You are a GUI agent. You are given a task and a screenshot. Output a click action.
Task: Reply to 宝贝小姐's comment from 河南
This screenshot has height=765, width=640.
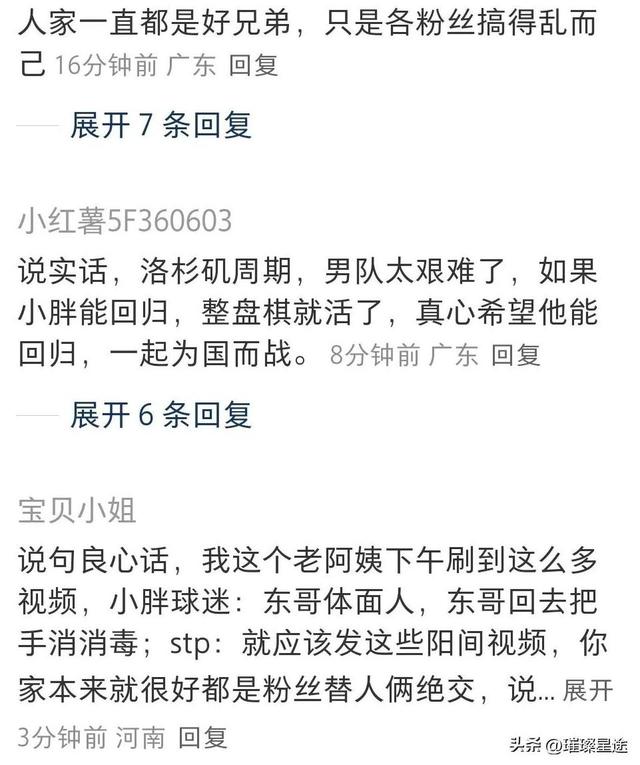click(203, 739)
